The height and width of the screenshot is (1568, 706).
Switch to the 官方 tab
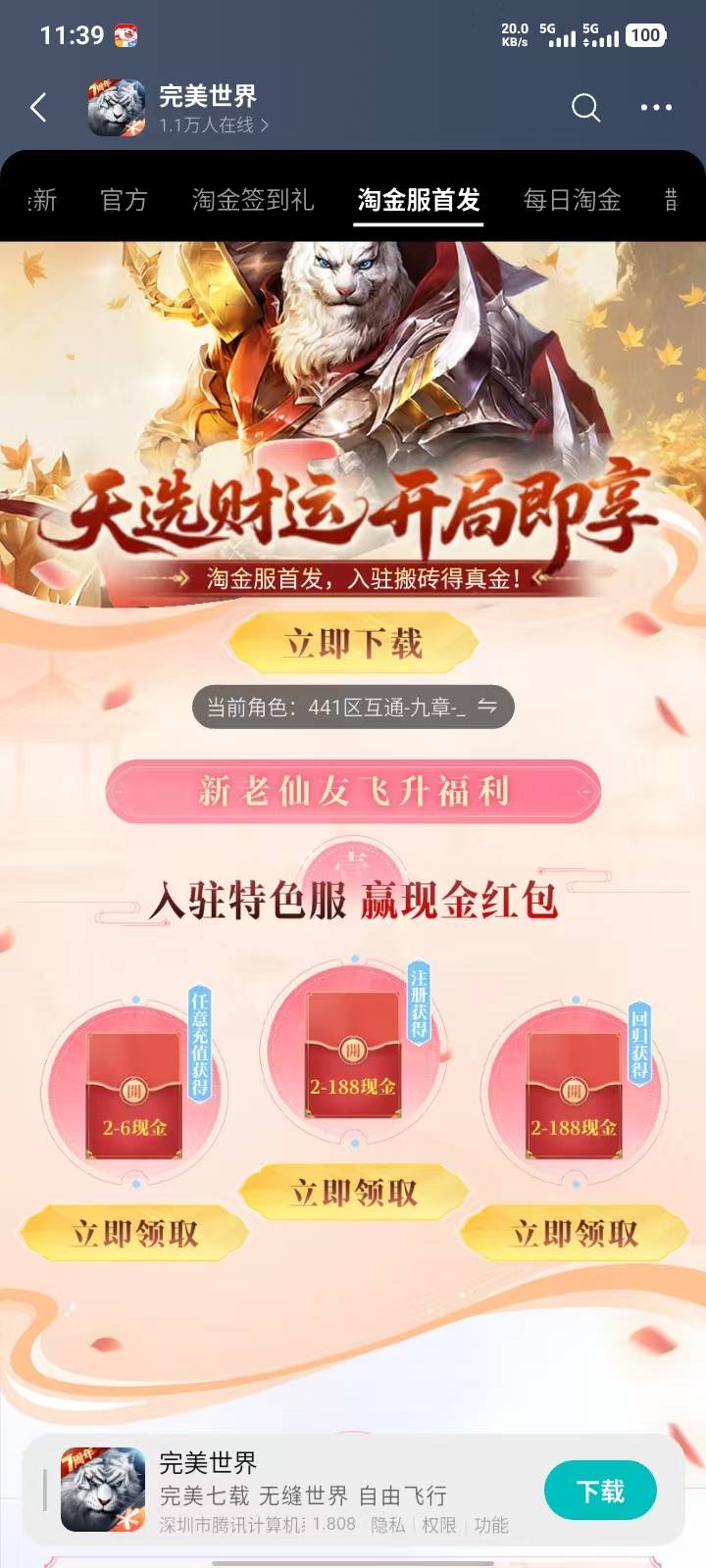[x=124, y=200]
